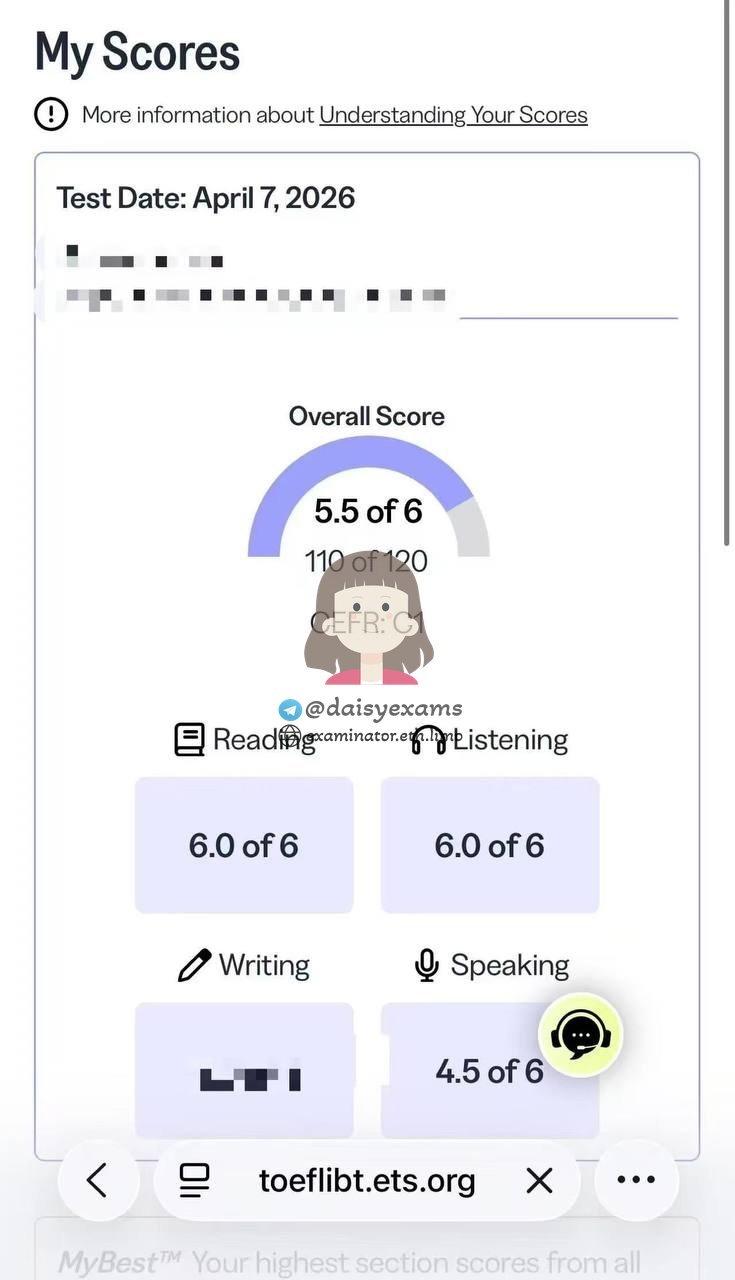Click the Listening headphones icon
735x1280 pixels.
coord(430,740)
